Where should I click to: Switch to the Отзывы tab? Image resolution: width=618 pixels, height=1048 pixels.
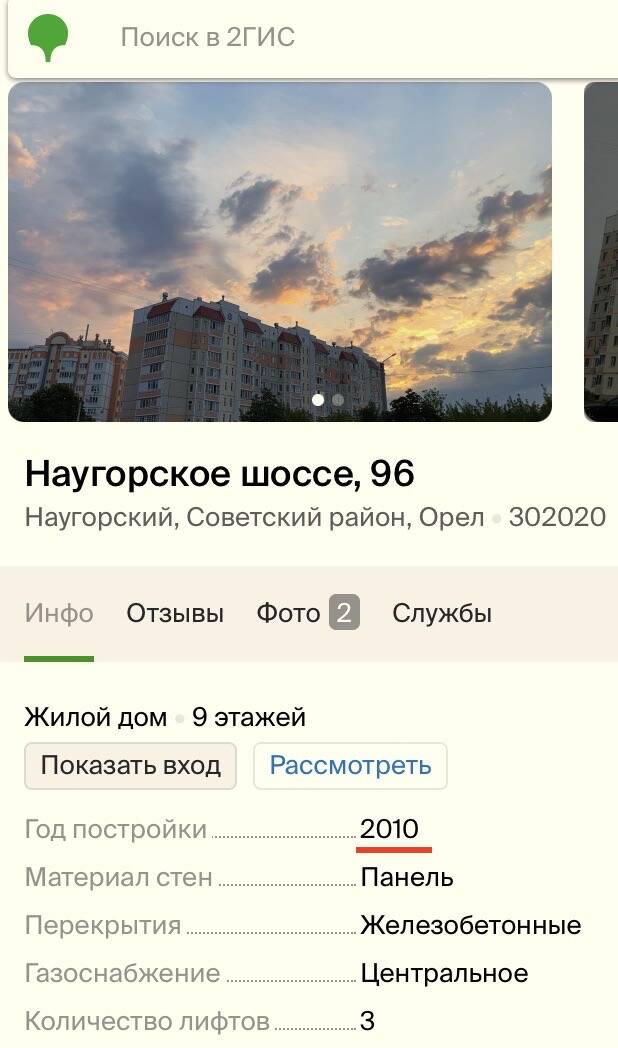(175, 614)
